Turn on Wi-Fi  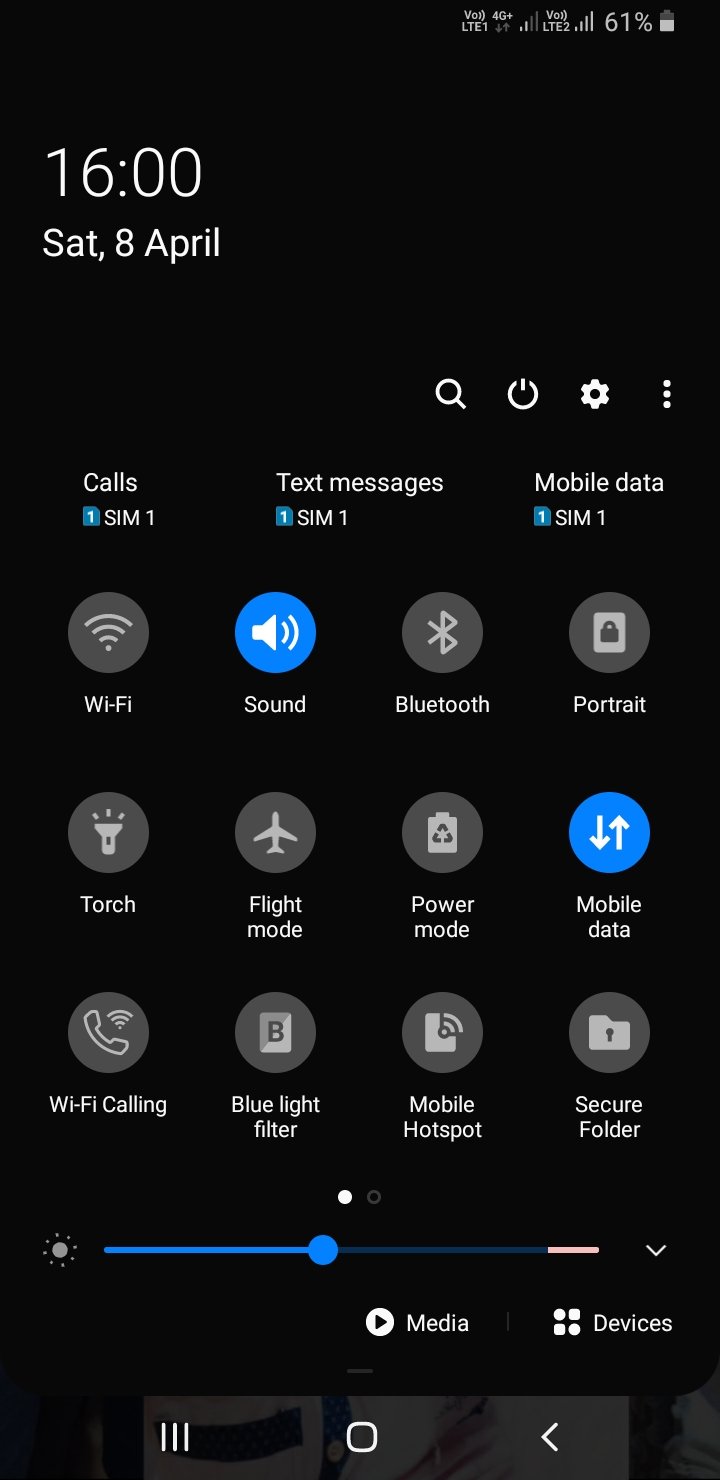pos(108,633)
